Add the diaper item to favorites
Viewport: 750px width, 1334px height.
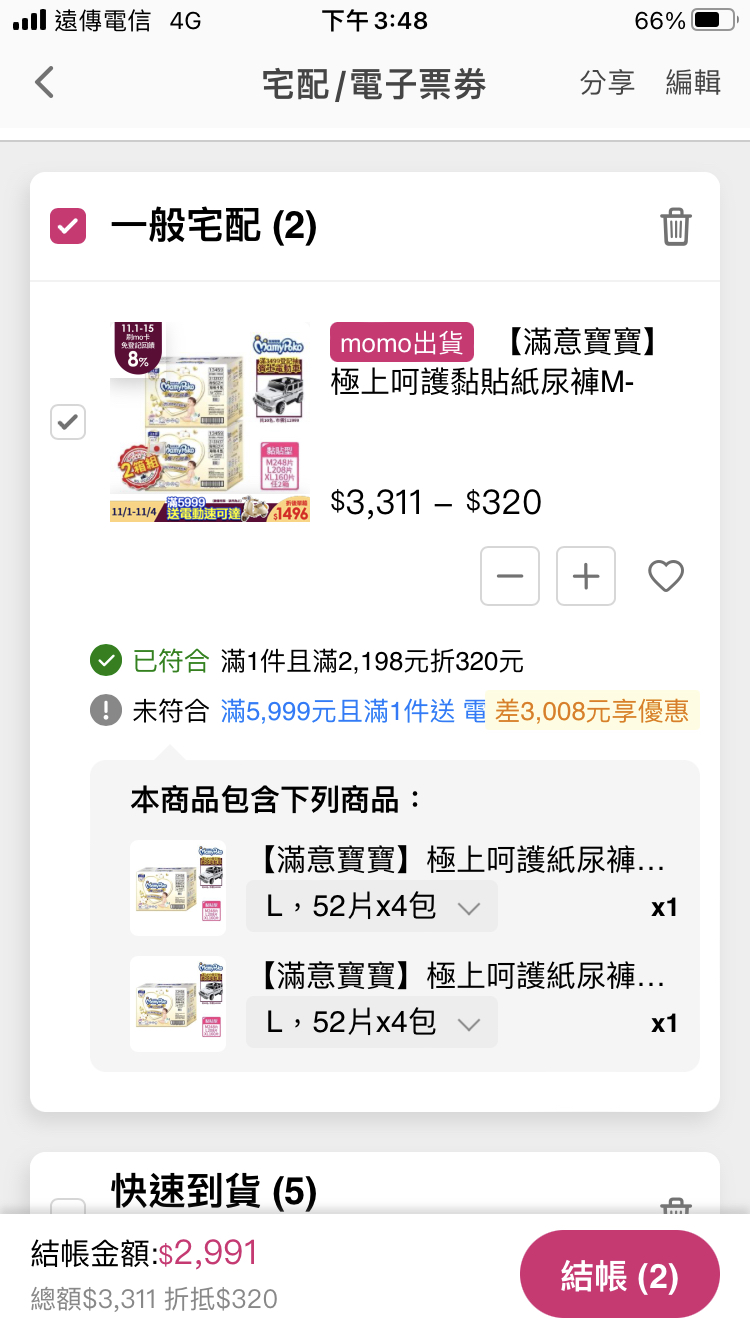[x=666, y=576]
